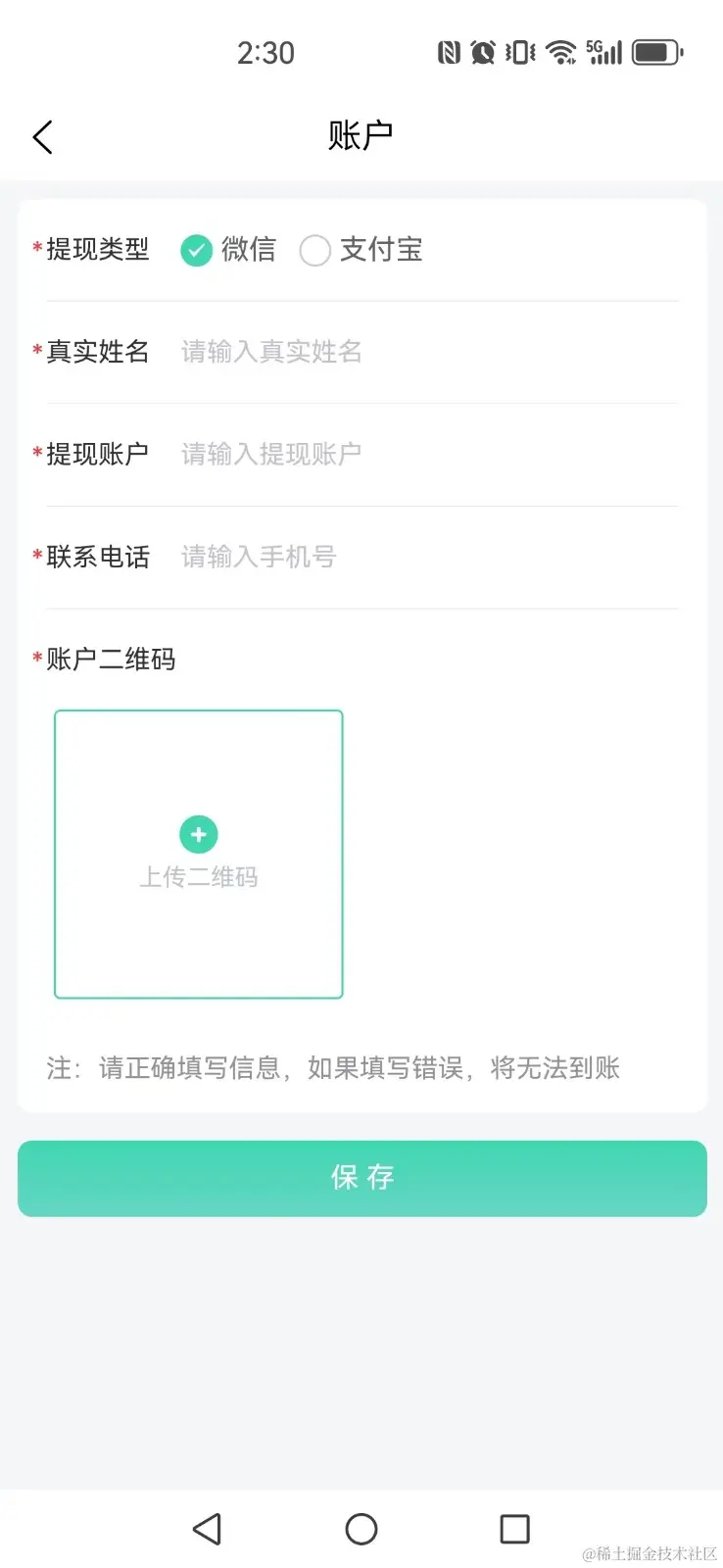Tap the 提现账户 text field
Image resolution: width=723 pixels, height=1568 pixels.
[x=421, y=454]
